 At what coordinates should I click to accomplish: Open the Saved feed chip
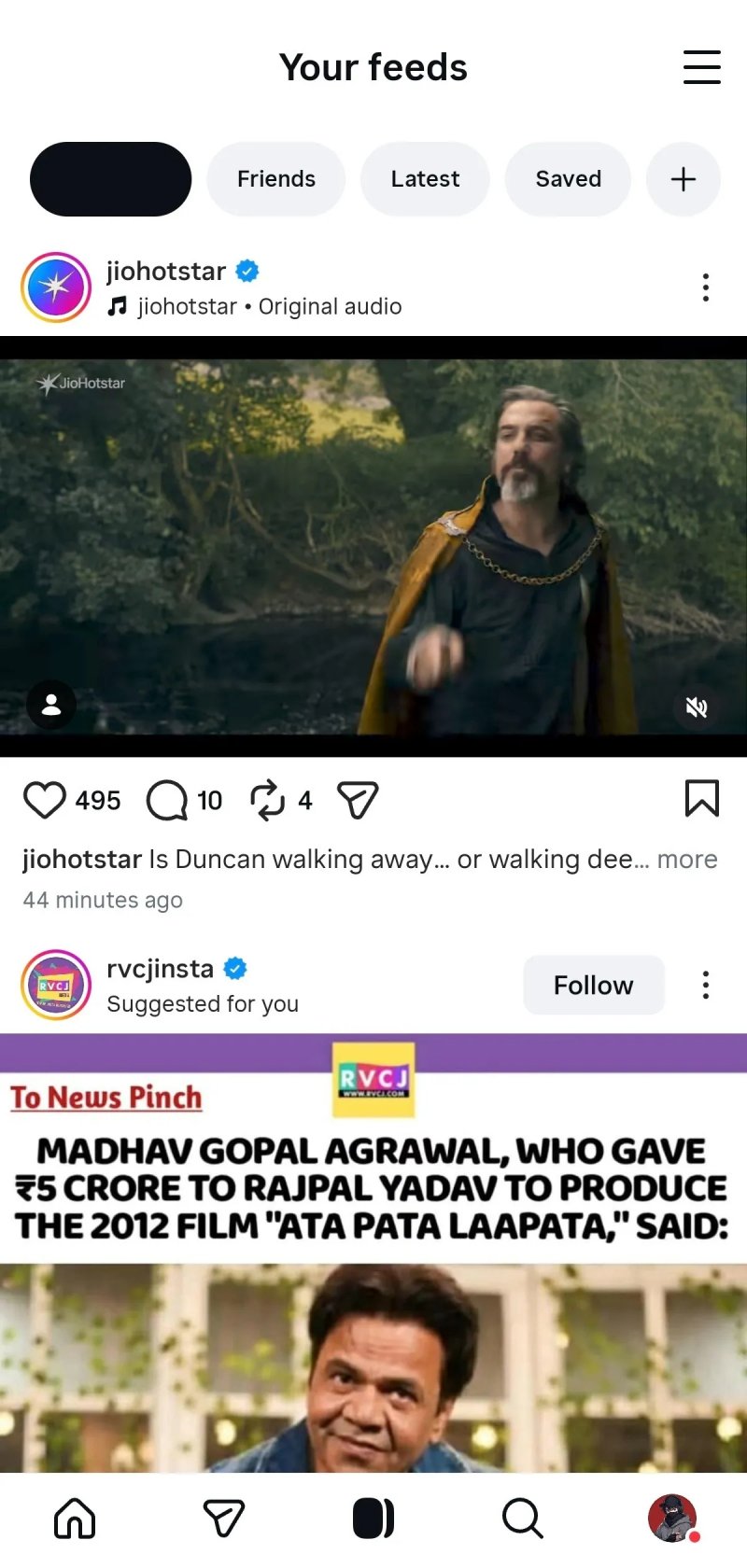[x=568, y=179]
